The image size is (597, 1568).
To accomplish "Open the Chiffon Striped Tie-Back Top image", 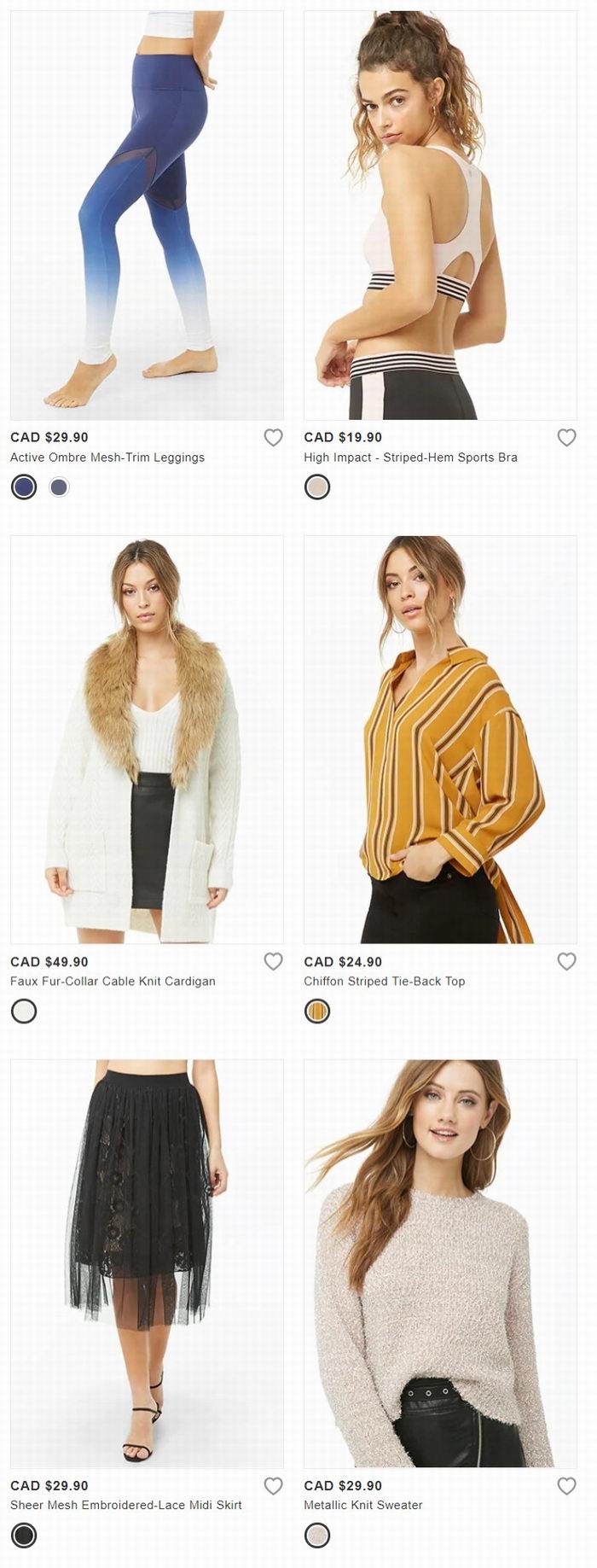I will 440,739.
